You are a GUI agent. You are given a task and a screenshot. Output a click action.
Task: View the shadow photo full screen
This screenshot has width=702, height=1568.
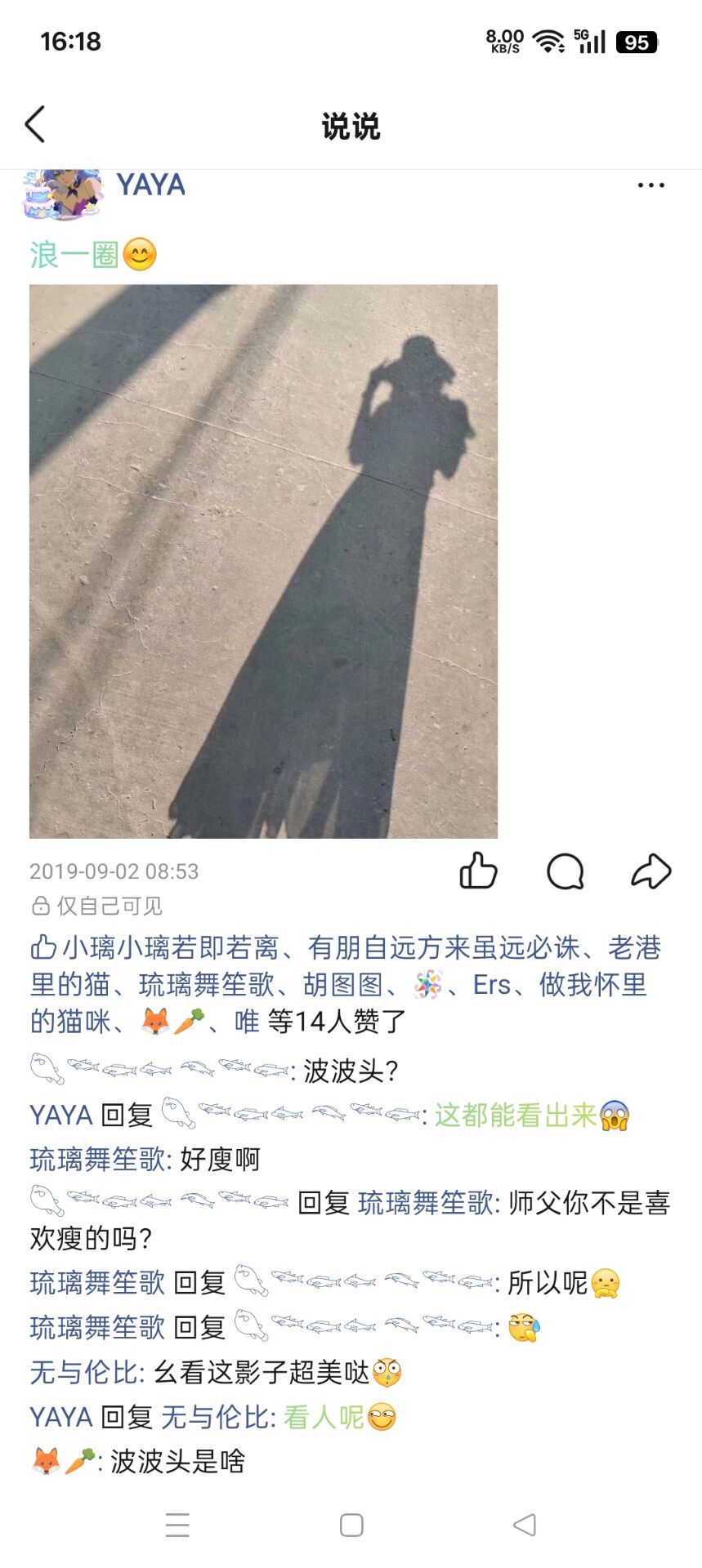click(263, 561)
